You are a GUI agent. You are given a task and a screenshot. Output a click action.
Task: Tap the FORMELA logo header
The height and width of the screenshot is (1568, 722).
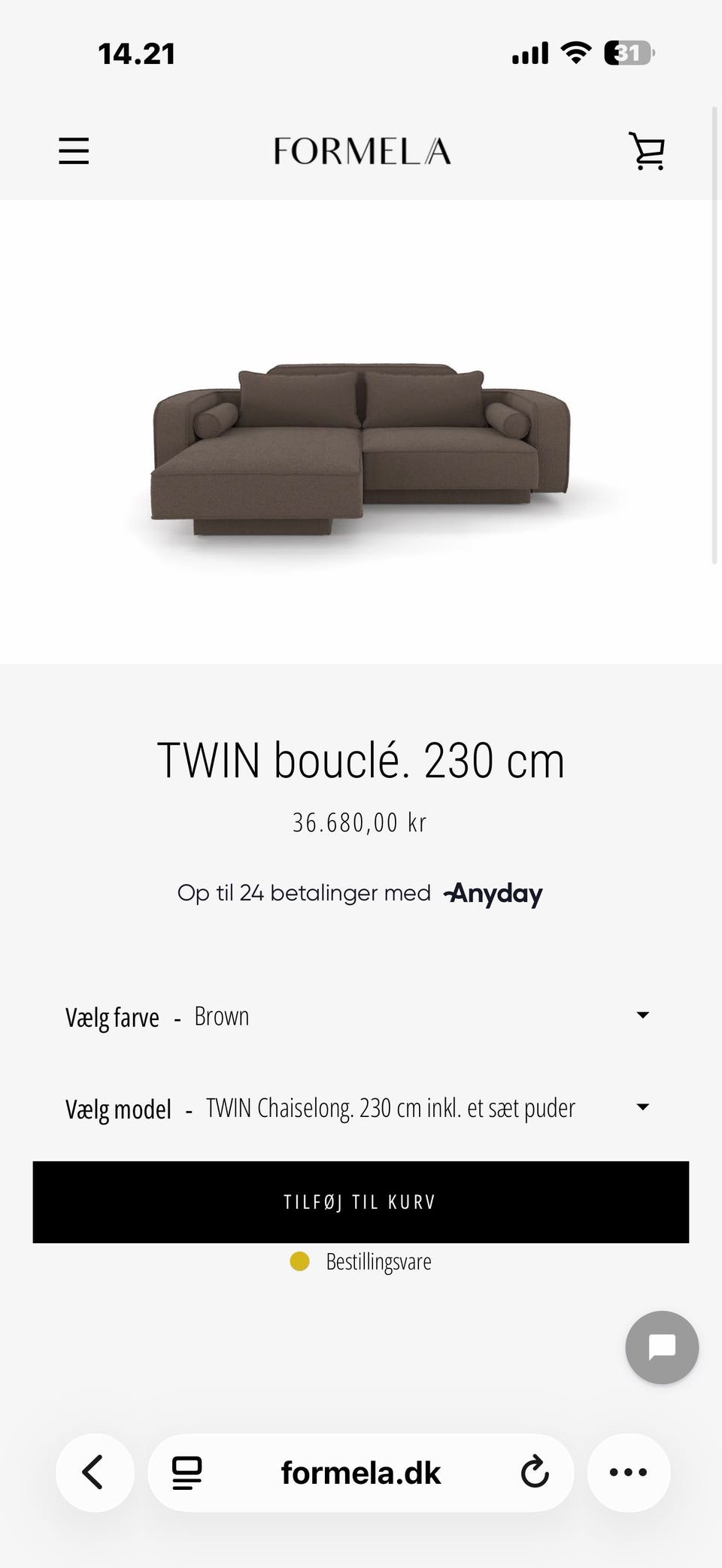(362, 150)
